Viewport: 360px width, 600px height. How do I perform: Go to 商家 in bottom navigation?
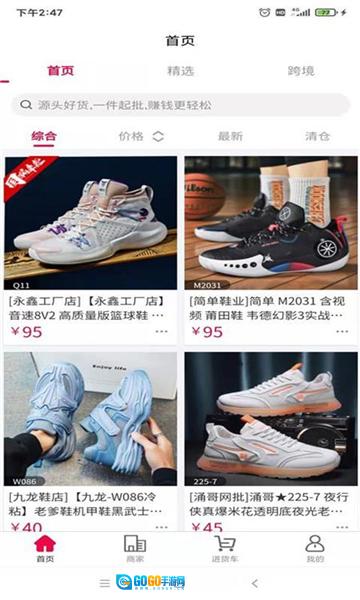(135, 548)
